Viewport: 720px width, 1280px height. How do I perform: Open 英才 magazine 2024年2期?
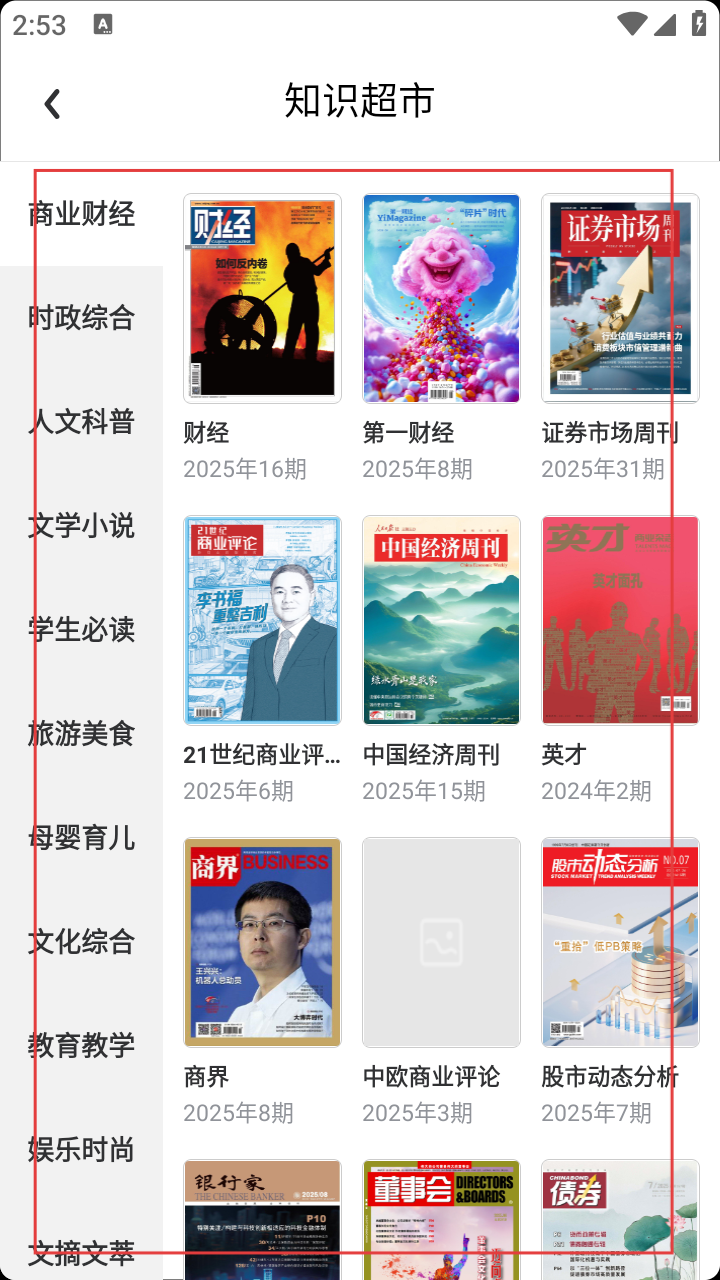click(620, 620)
